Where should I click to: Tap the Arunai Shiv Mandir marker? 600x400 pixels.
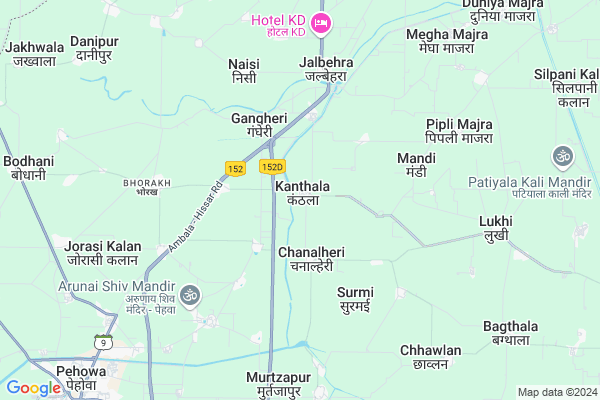coord(191,295)
